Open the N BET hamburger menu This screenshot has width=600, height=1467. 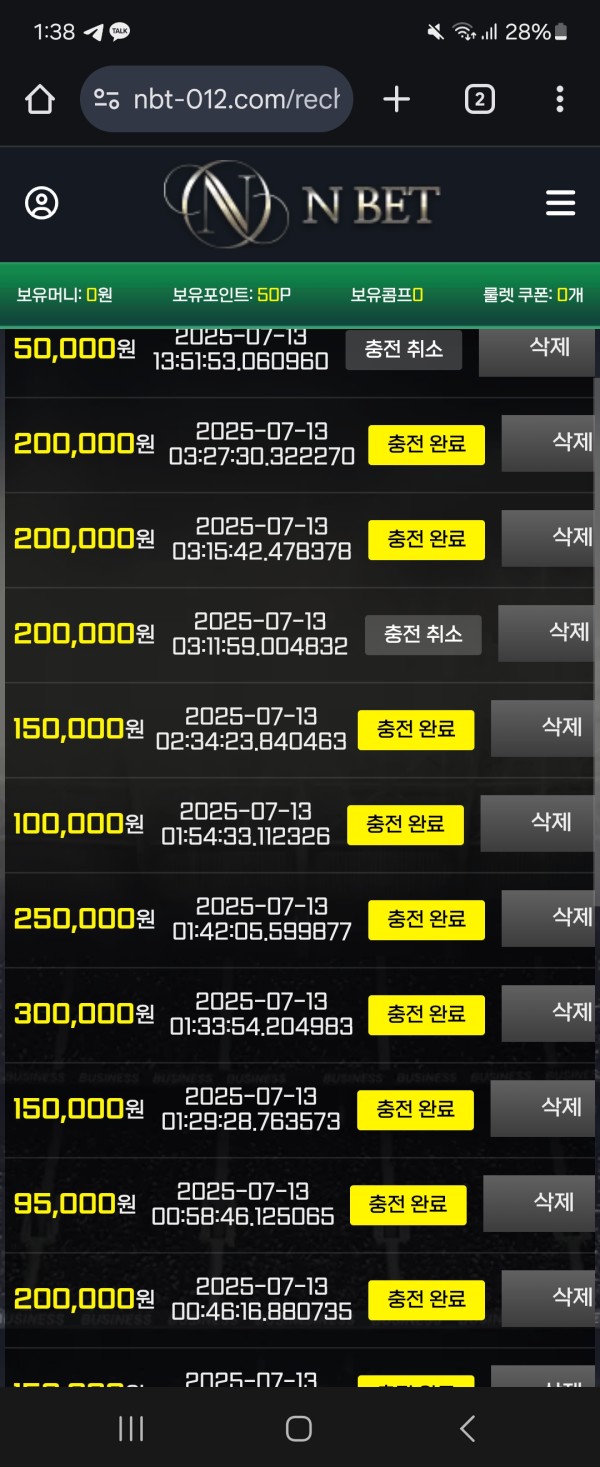(560, 203)
